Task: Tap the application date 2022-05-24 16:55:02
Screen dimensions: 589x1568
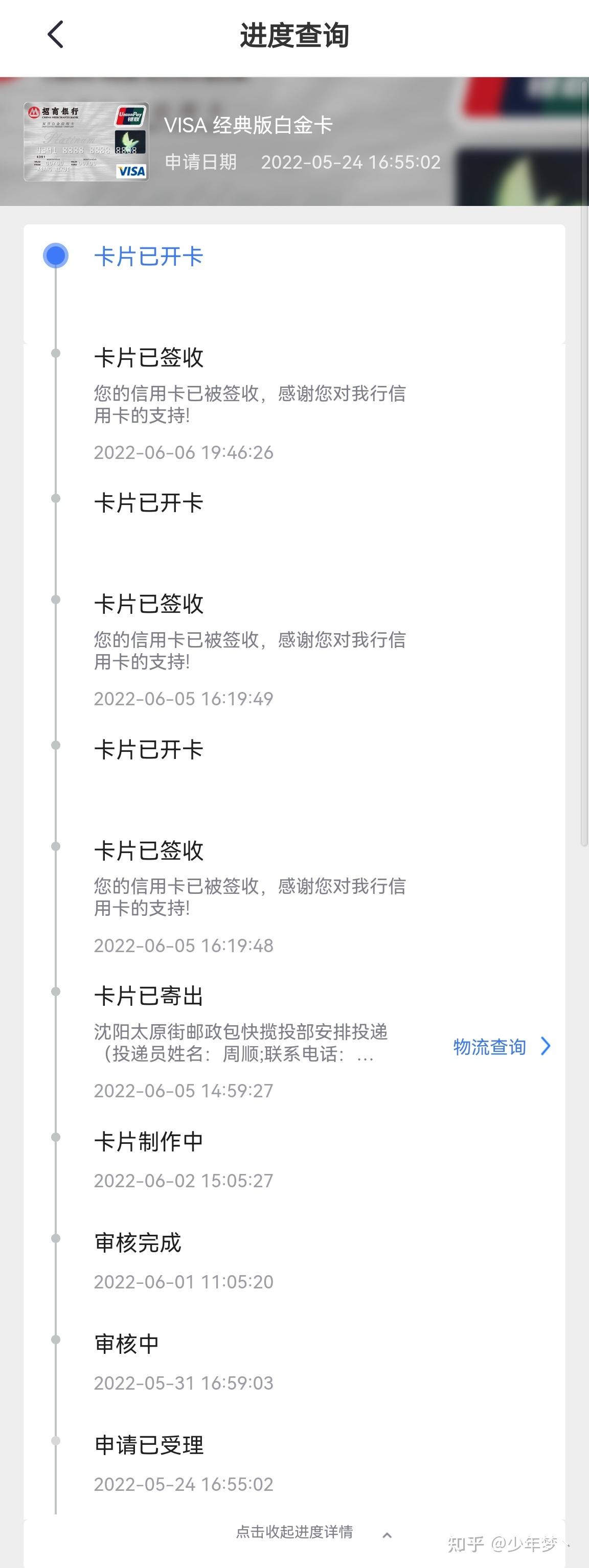Action: pyautogui.click(x=350, y=162)
